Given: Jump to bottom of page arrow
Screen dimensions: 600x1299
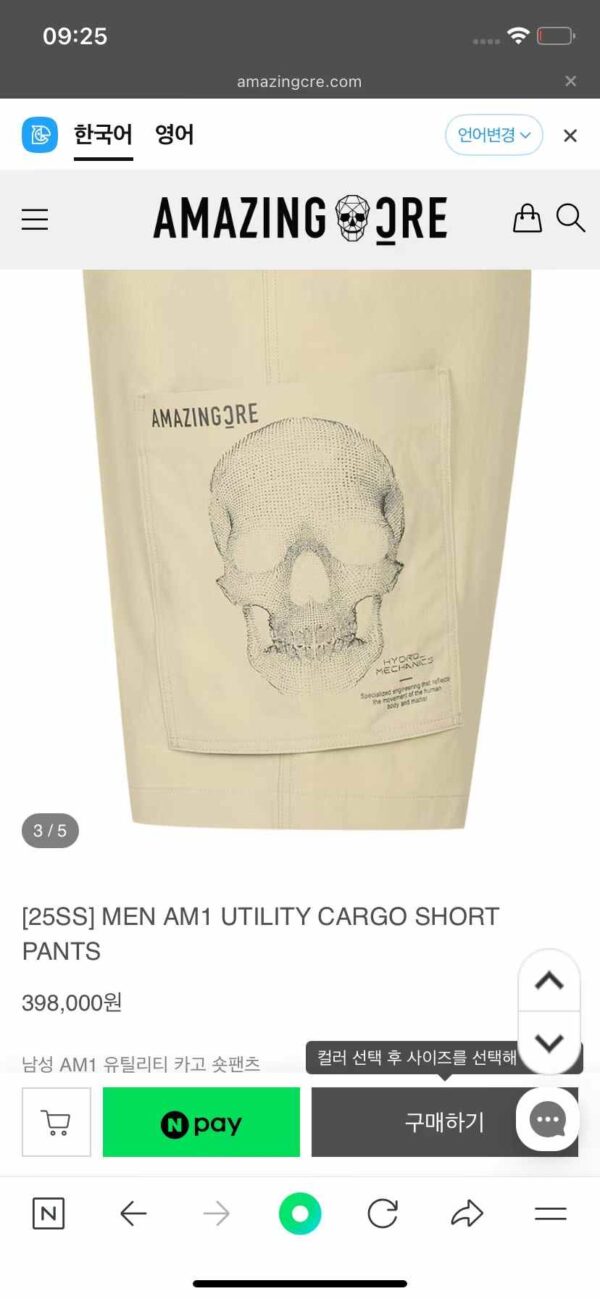Looking at the screenshot, I should coord(549,1042).
